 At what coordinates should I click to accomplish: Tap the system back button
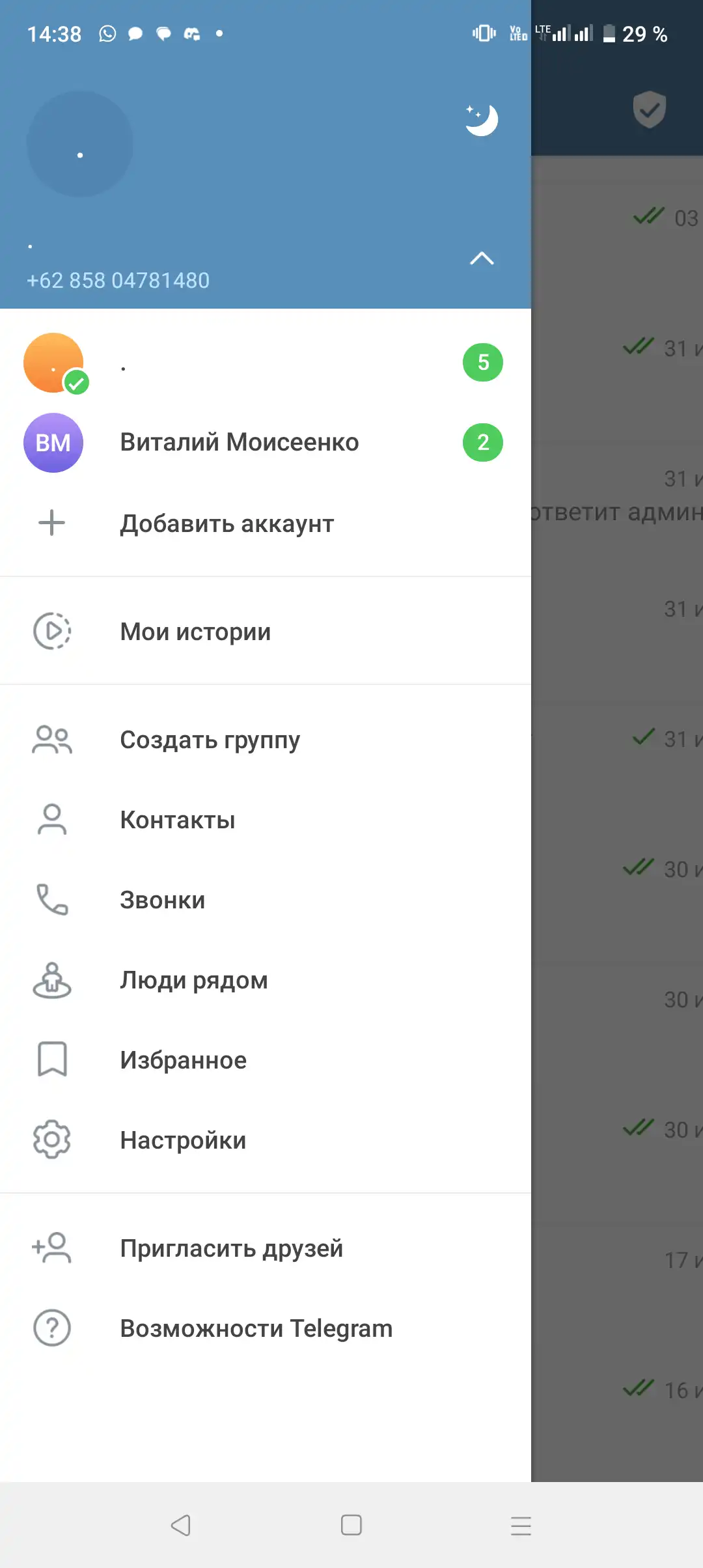pyautogui.click(x=180, y=1525)
